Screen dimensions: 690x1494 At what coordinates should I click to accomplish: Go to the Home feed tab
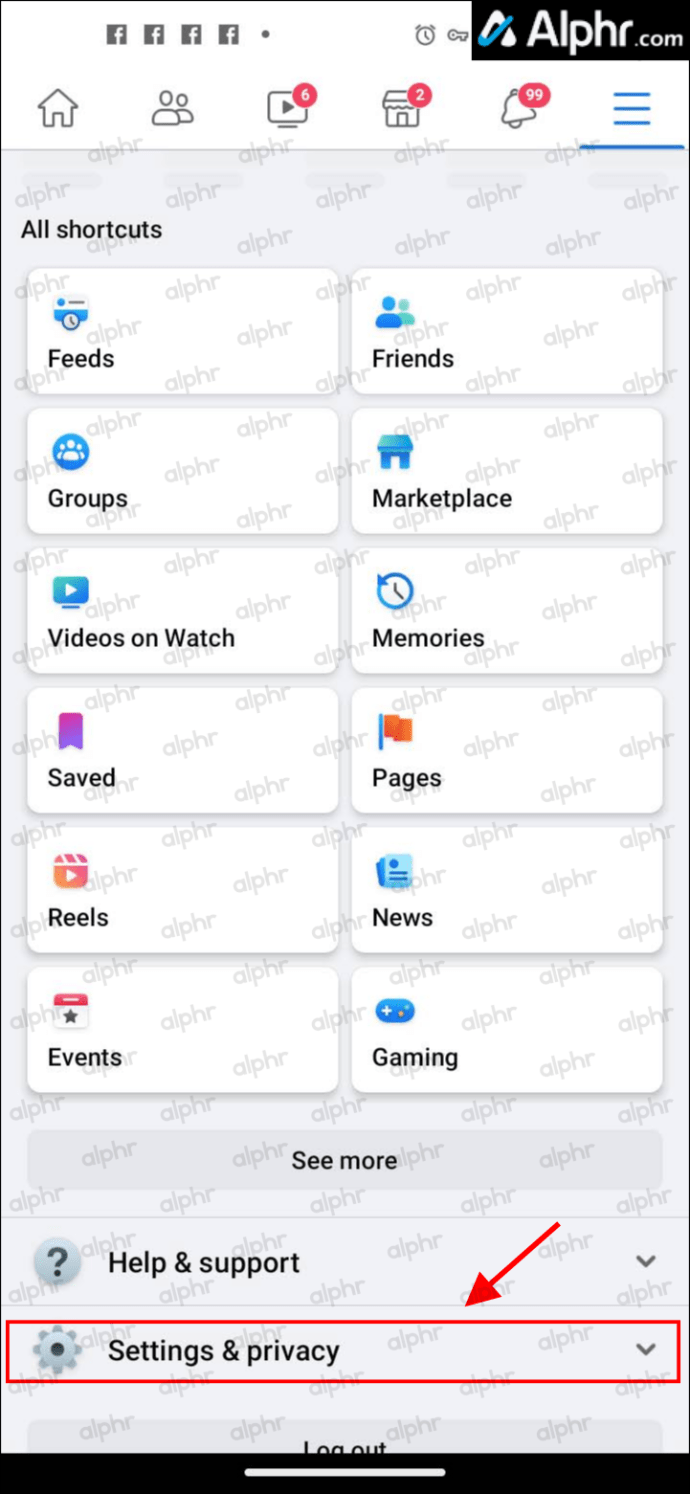[x=57, y=108]
